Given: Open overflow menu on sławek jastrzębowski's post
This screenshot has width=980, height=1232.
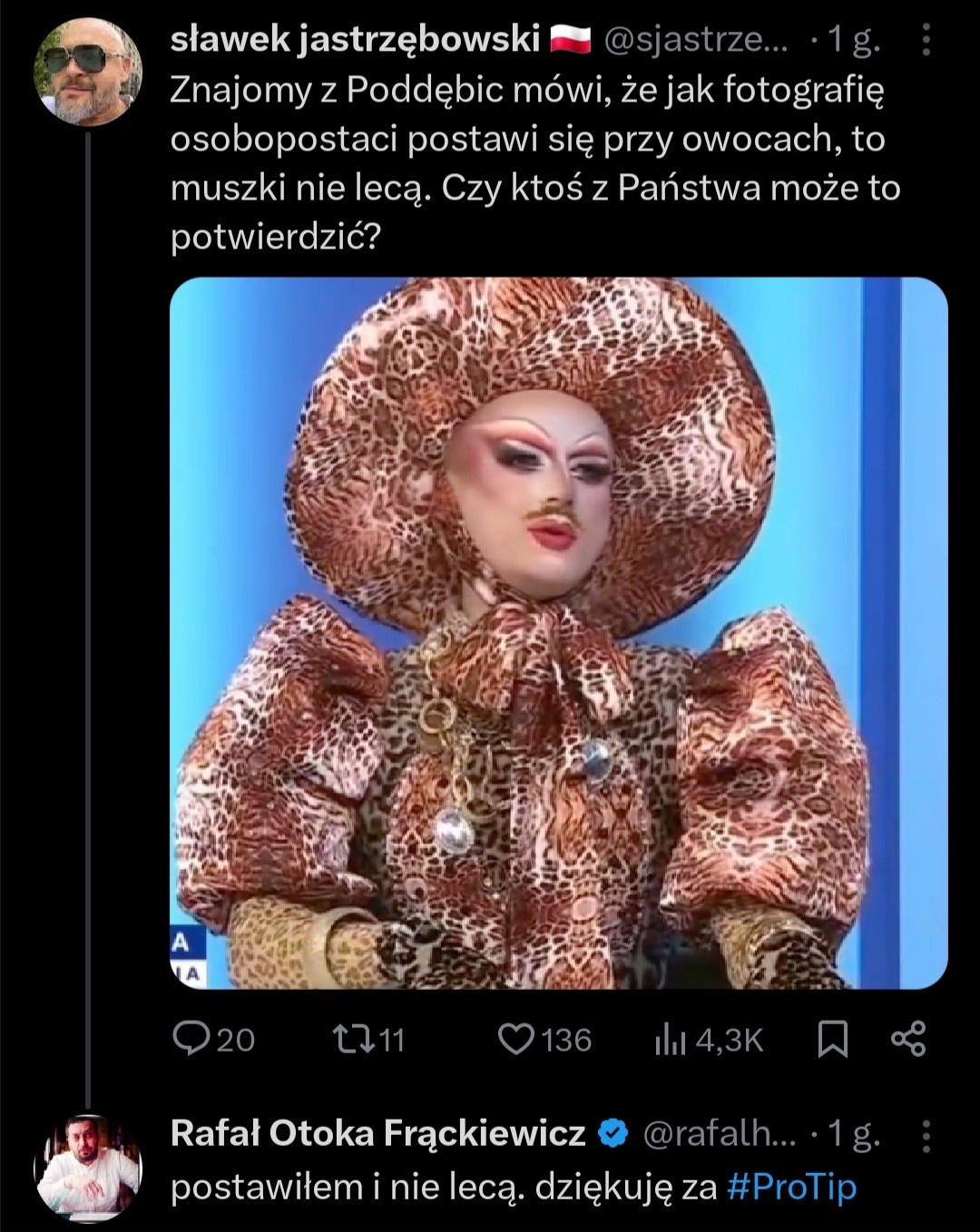Looking at the screenshot, I should click(926, 41).
